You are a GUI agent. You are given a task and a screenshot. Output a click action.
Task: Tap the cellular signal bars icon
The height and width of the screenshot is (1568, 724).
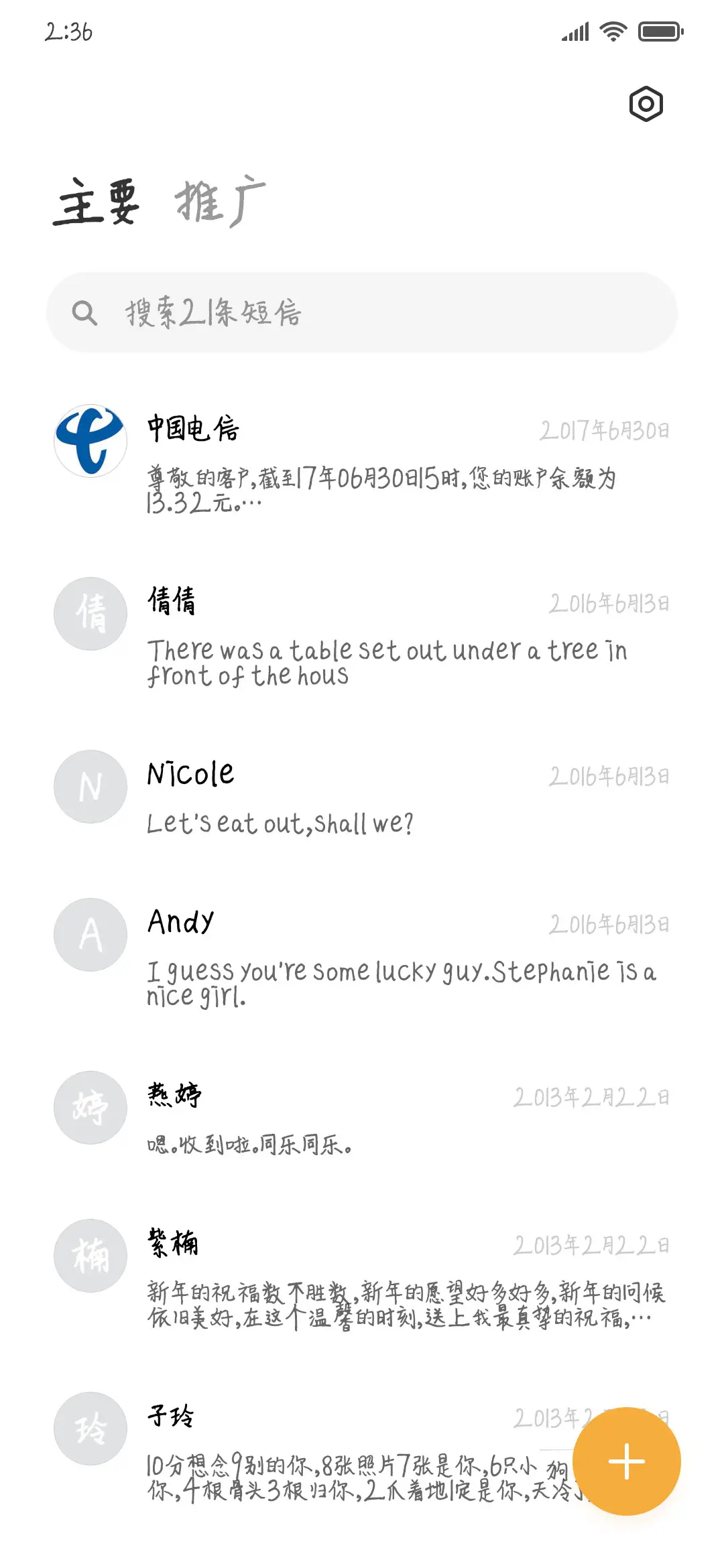click(x=573, y=31)
